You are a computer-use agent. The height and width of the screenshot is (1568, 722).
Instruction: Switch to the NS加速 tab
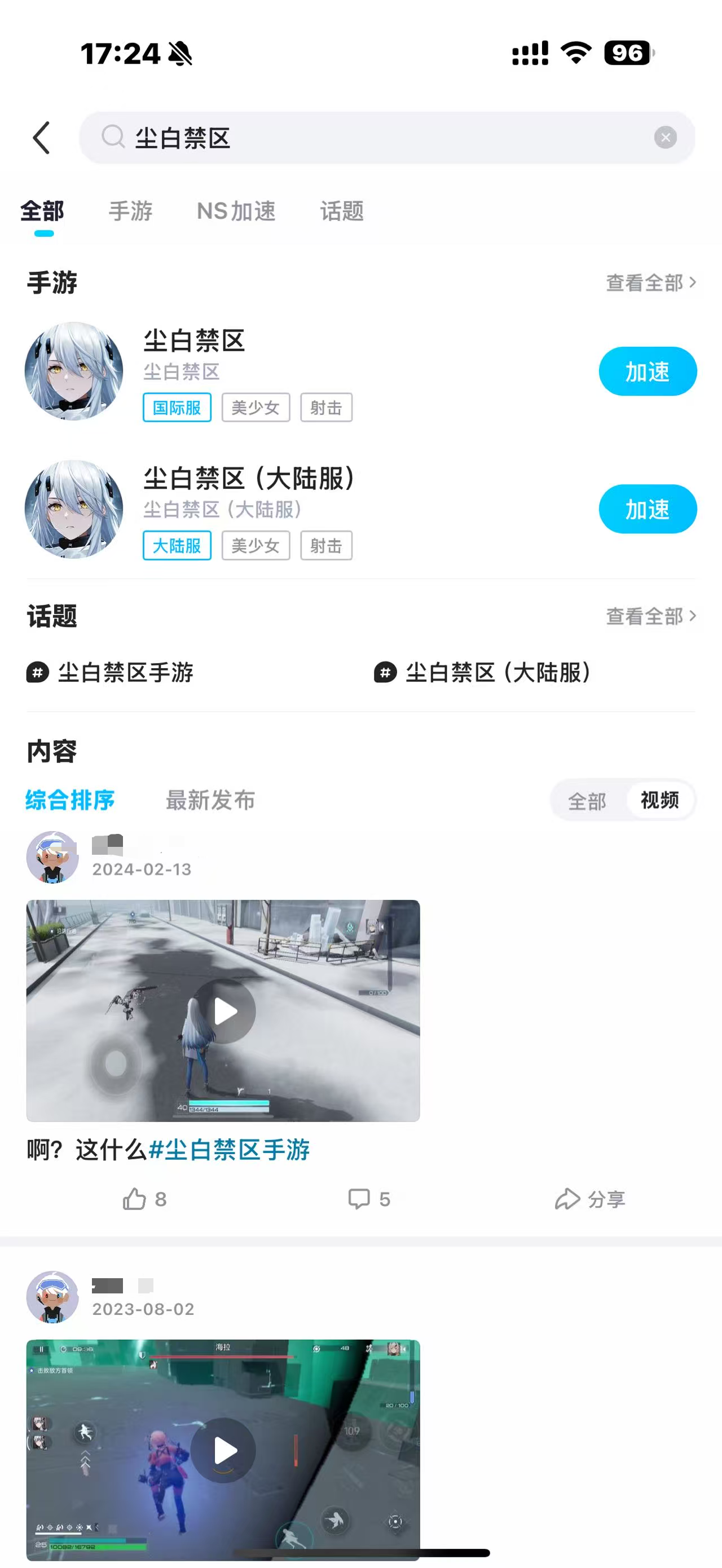point(236,211)
